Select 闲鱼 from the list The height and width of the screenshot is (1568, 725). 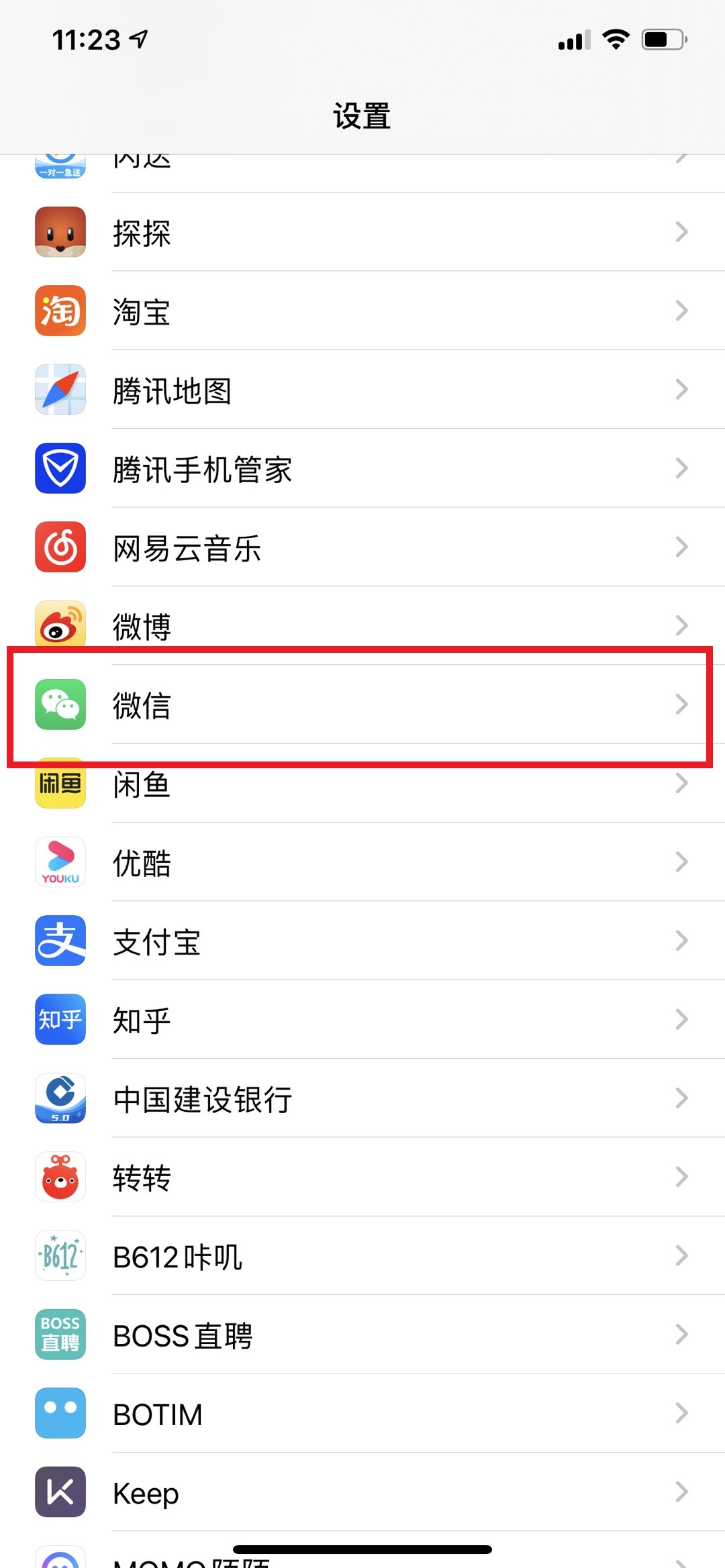pos(362,783)
